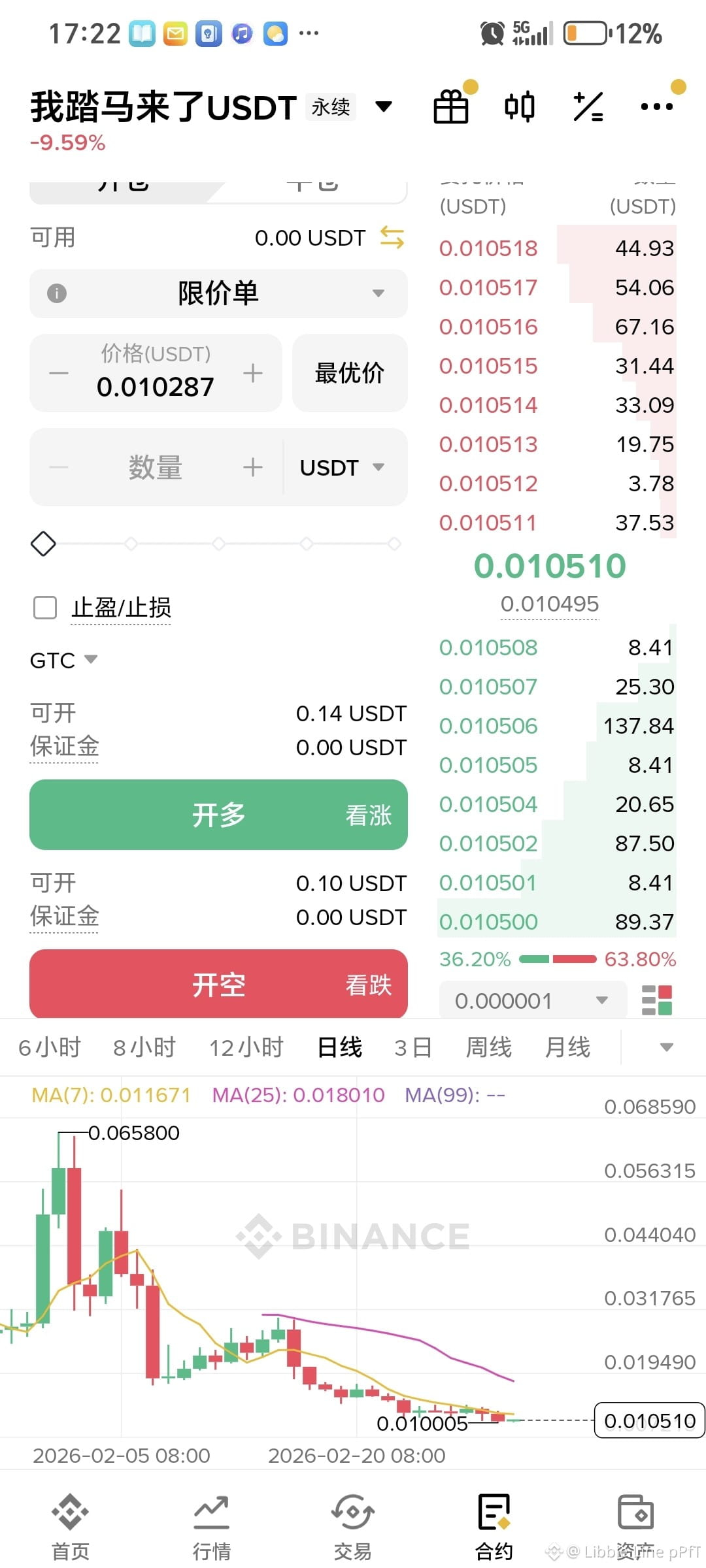Open the calculator icon
The height and width of the screenshot is (1568, 706).
coord(588,106)
